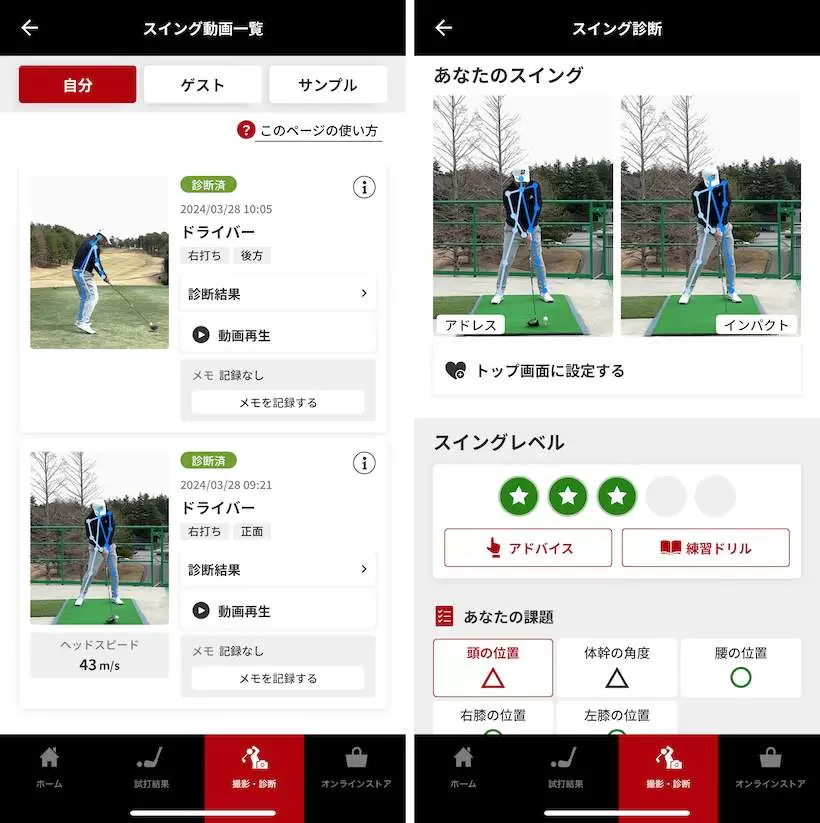
Task: View 診断結果 for the 09:21 driver video
Action: click(278, 569)
